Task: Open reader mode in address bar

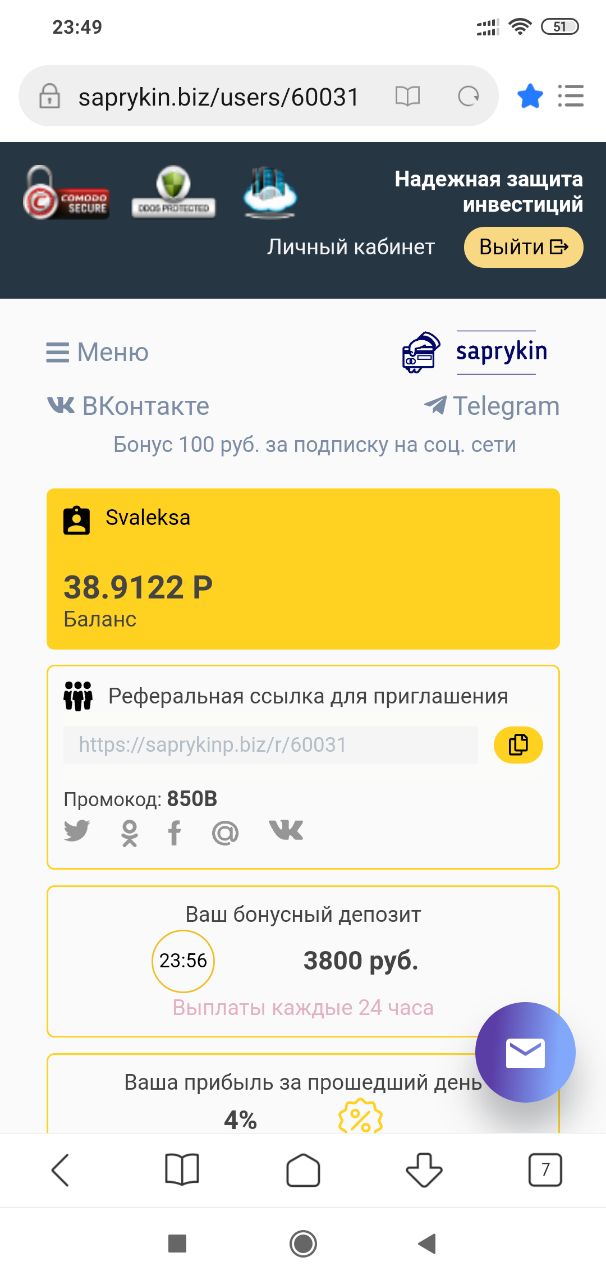Action: 407,96
